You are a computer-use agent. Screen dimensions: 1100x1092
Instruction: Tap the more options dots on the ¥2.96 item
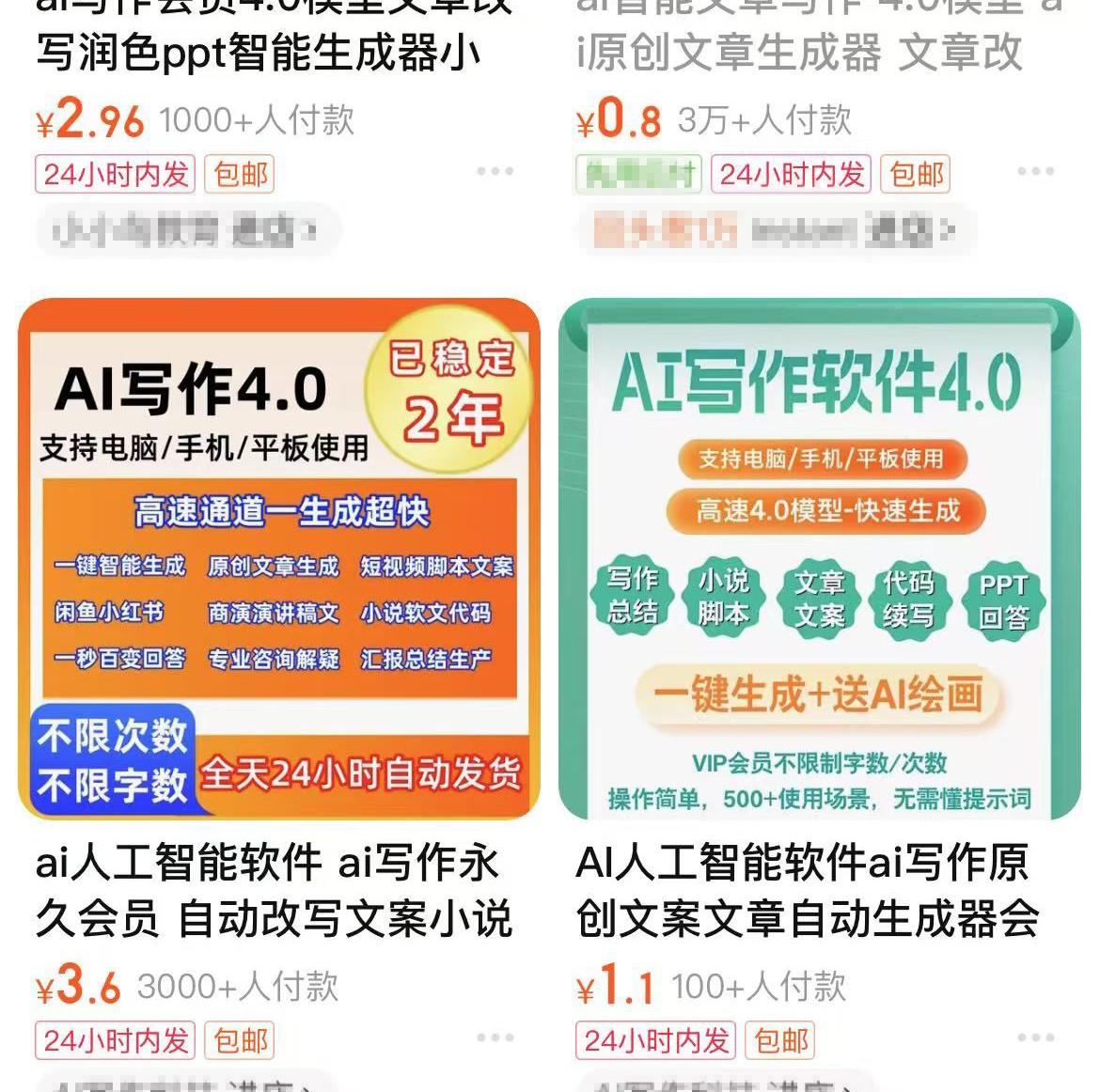tap(495, 171)
